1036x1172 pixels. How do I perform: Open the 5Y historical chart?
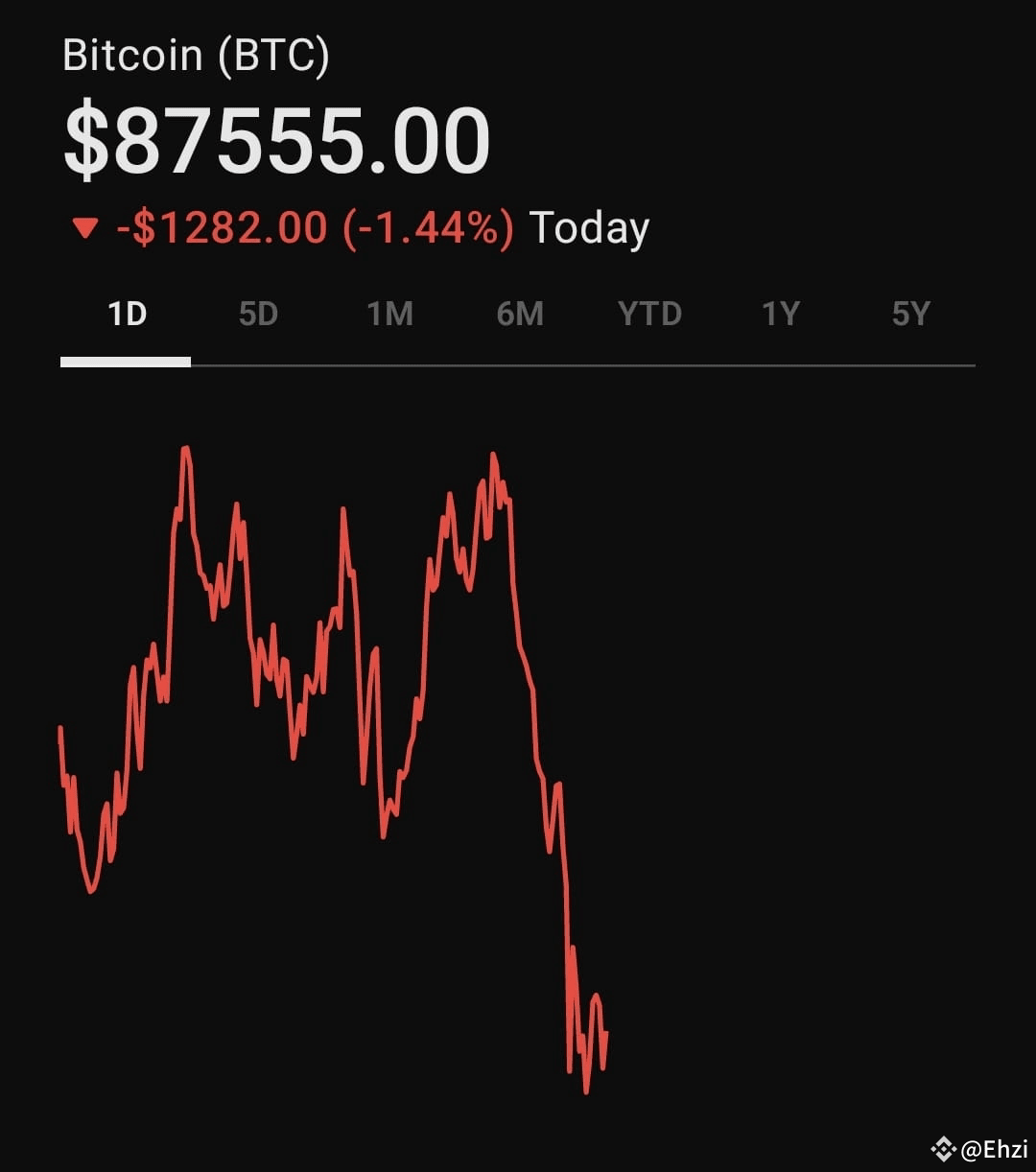(909, 314)
